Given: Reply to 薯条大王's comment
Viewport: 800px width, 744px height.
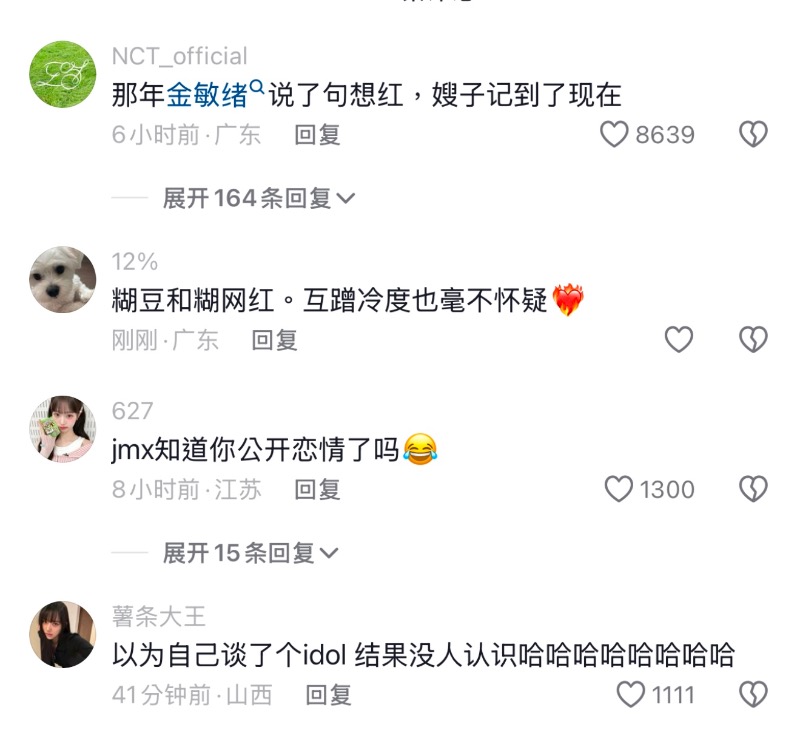Looking at the screenshot, I should [329, 694].
